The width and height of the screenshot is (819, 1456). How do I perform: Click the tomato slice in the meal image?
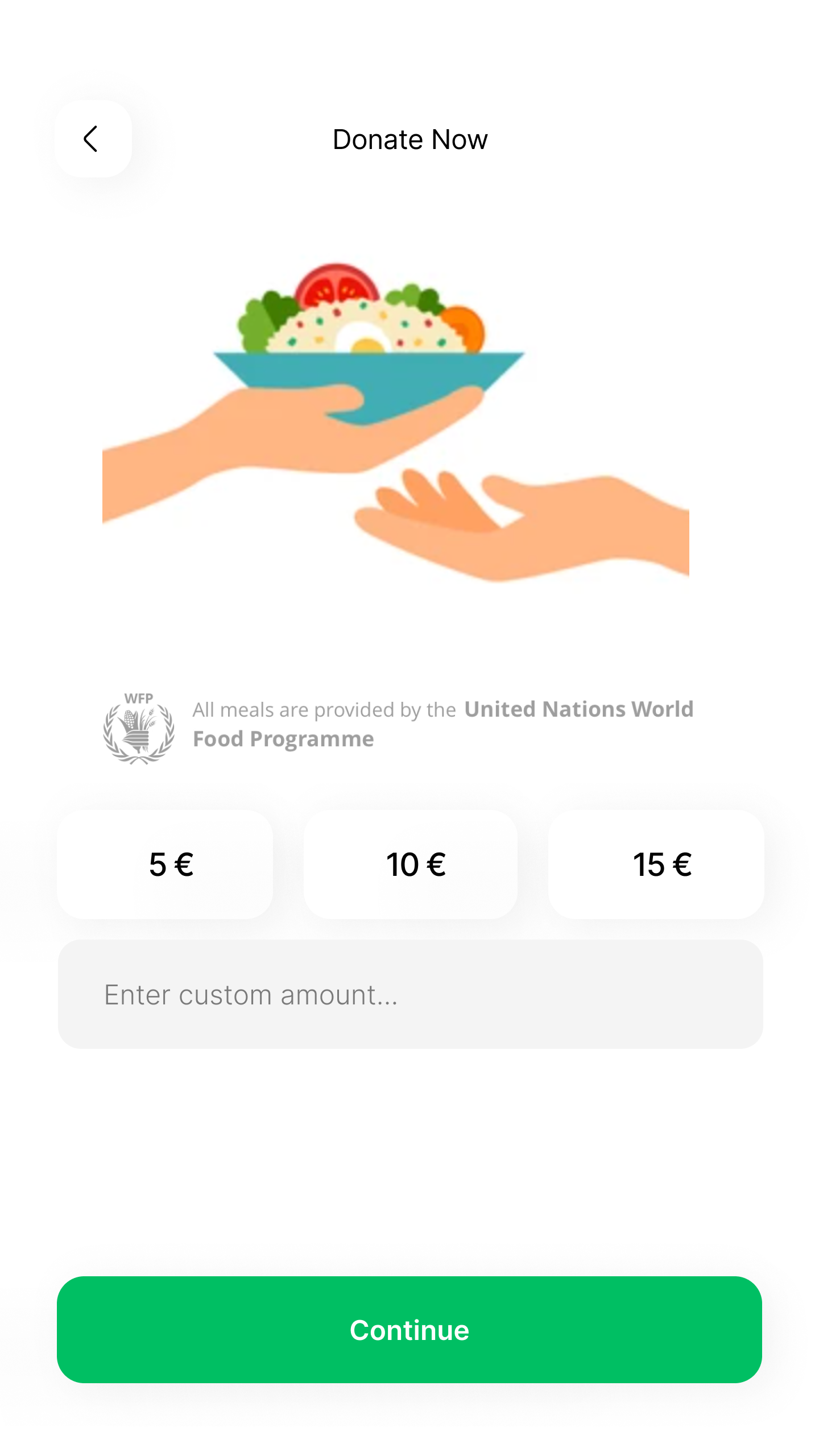tap(336, 284)
